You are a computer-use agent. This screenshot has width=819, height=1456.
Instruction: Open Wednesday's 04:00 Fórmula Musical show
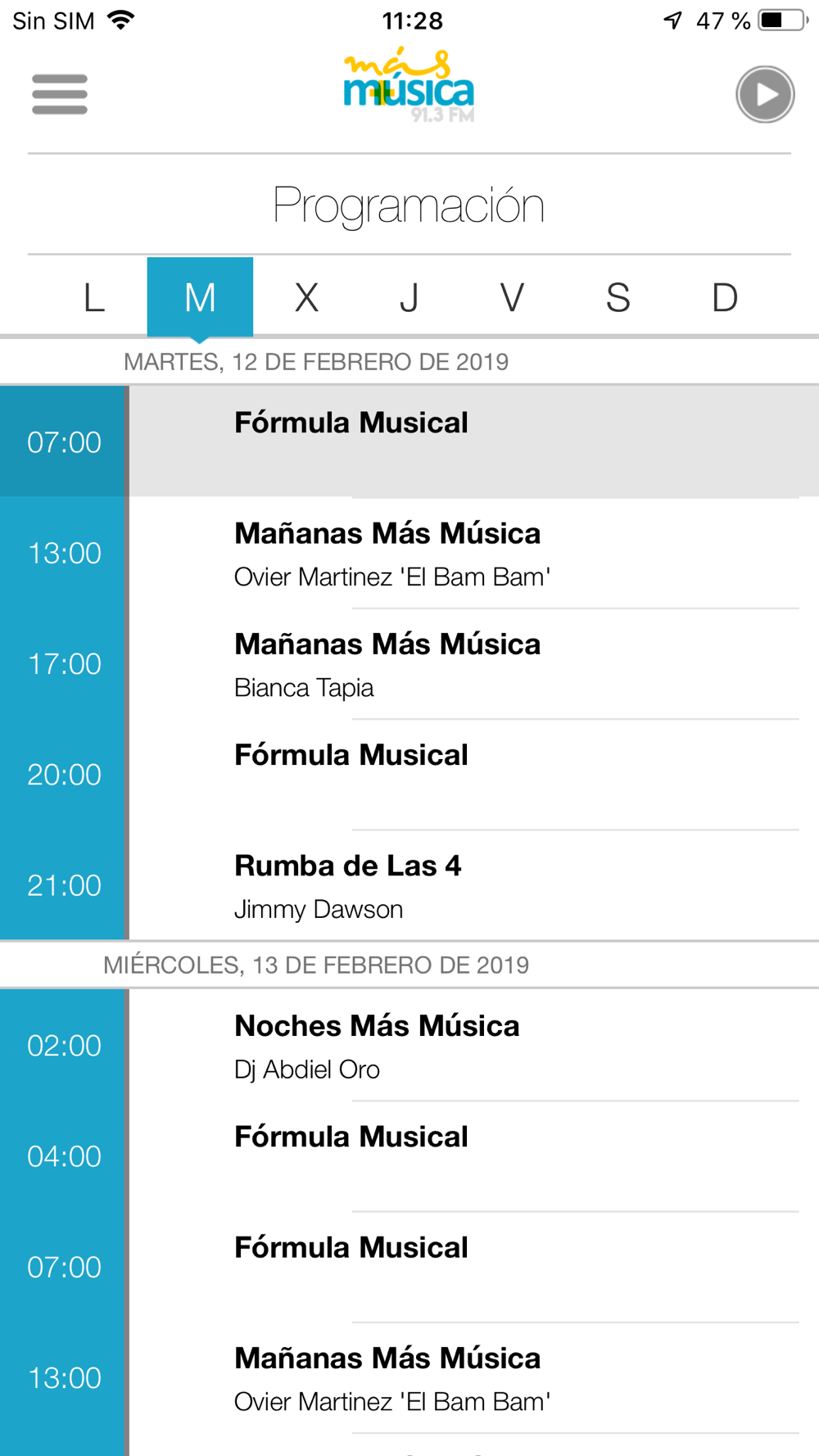[x=409, y=1156]
